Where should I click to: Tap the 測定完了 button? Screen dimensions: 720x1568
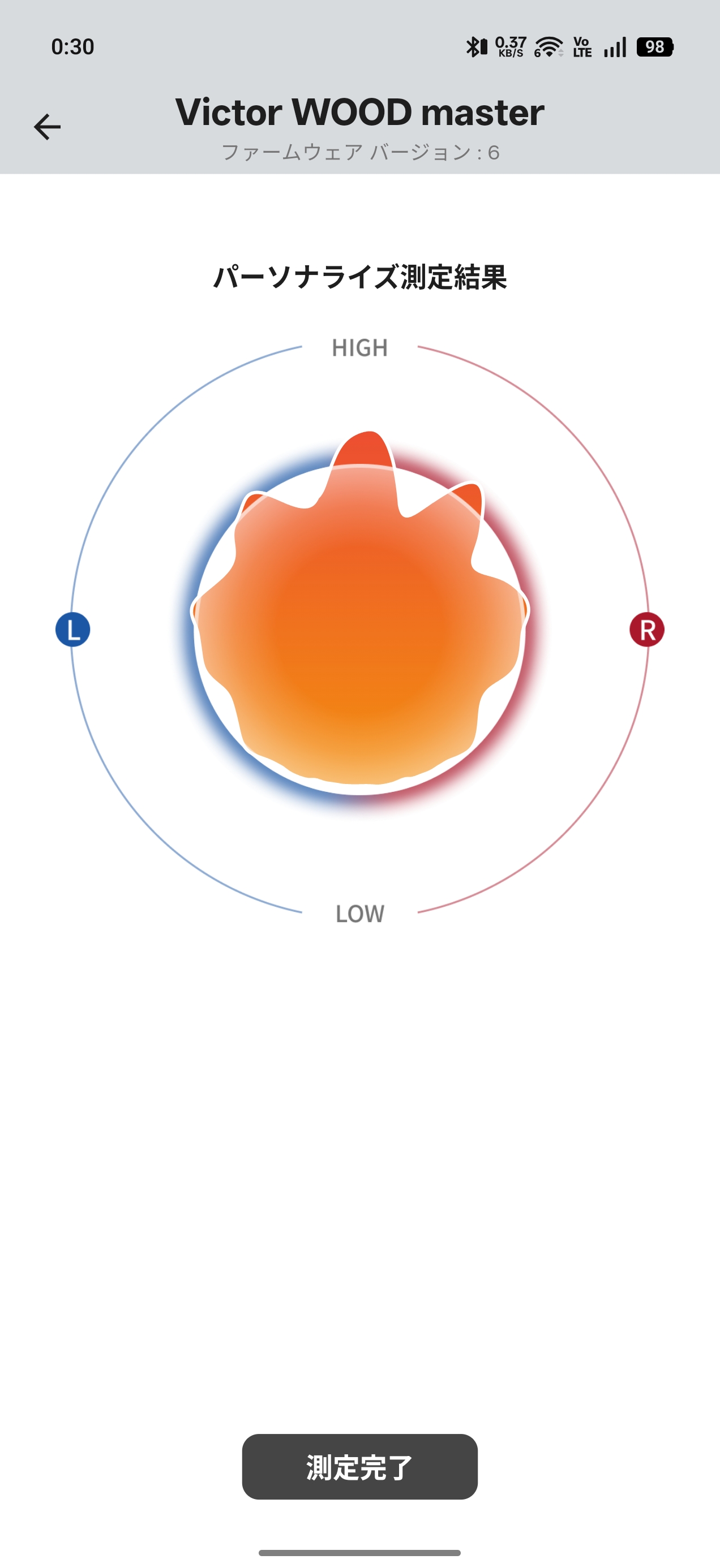(x=359, y=1466)
